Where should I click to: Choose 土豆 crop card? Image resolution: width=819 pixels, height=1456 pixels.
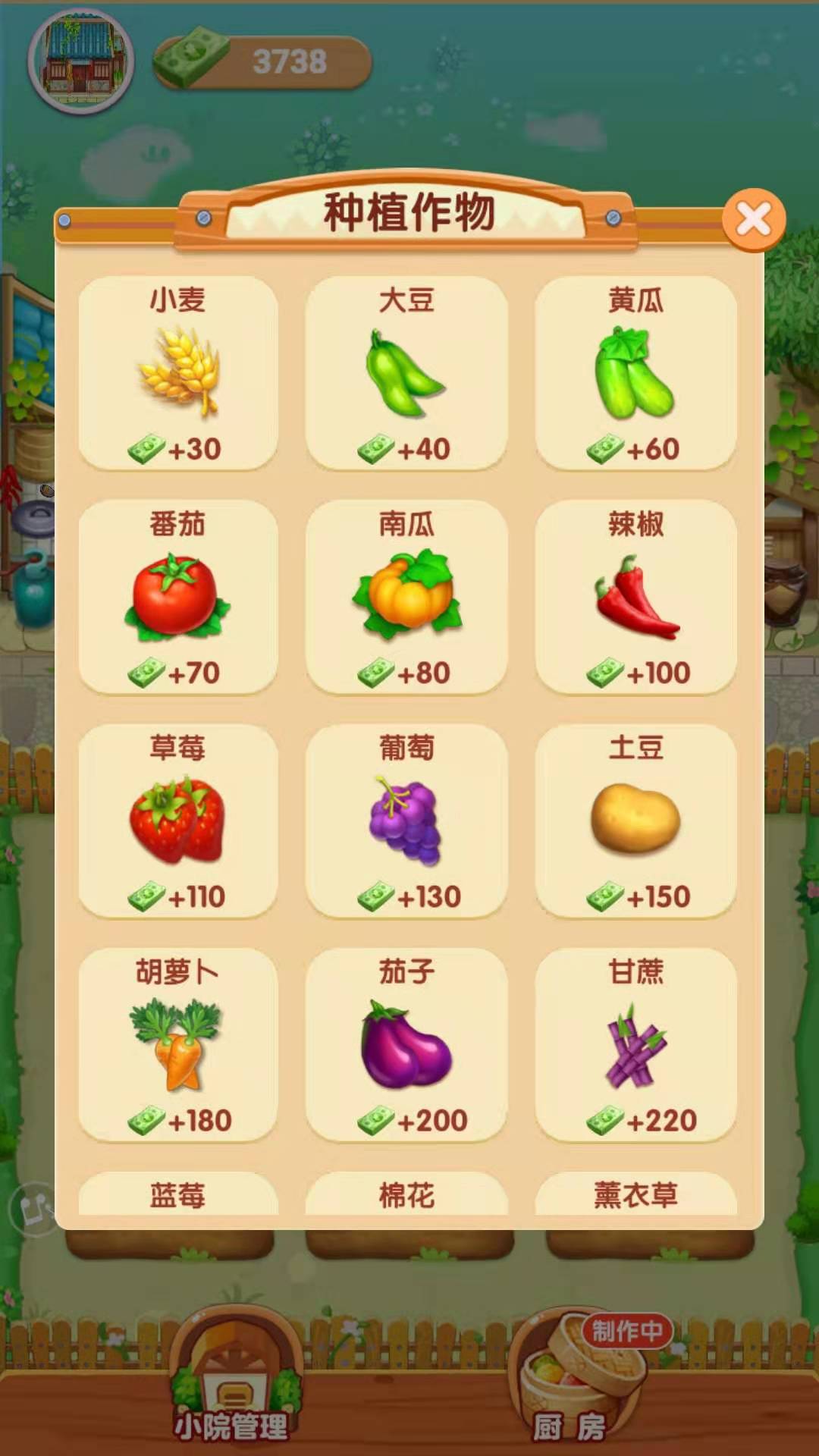pyautogui.click(x=635, y=821)
